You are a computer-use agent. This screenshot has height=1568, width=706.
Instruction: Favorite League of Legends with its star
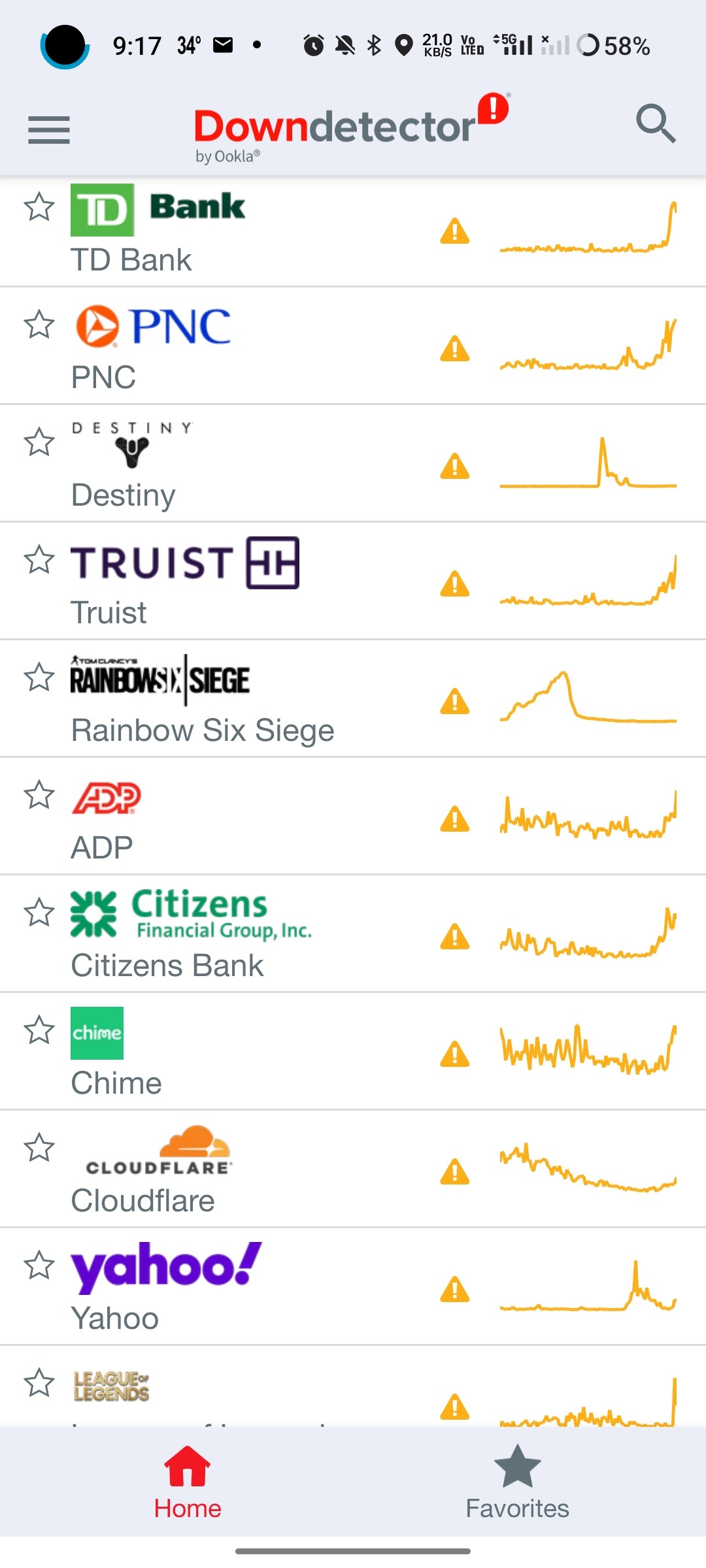point(39,1383)
